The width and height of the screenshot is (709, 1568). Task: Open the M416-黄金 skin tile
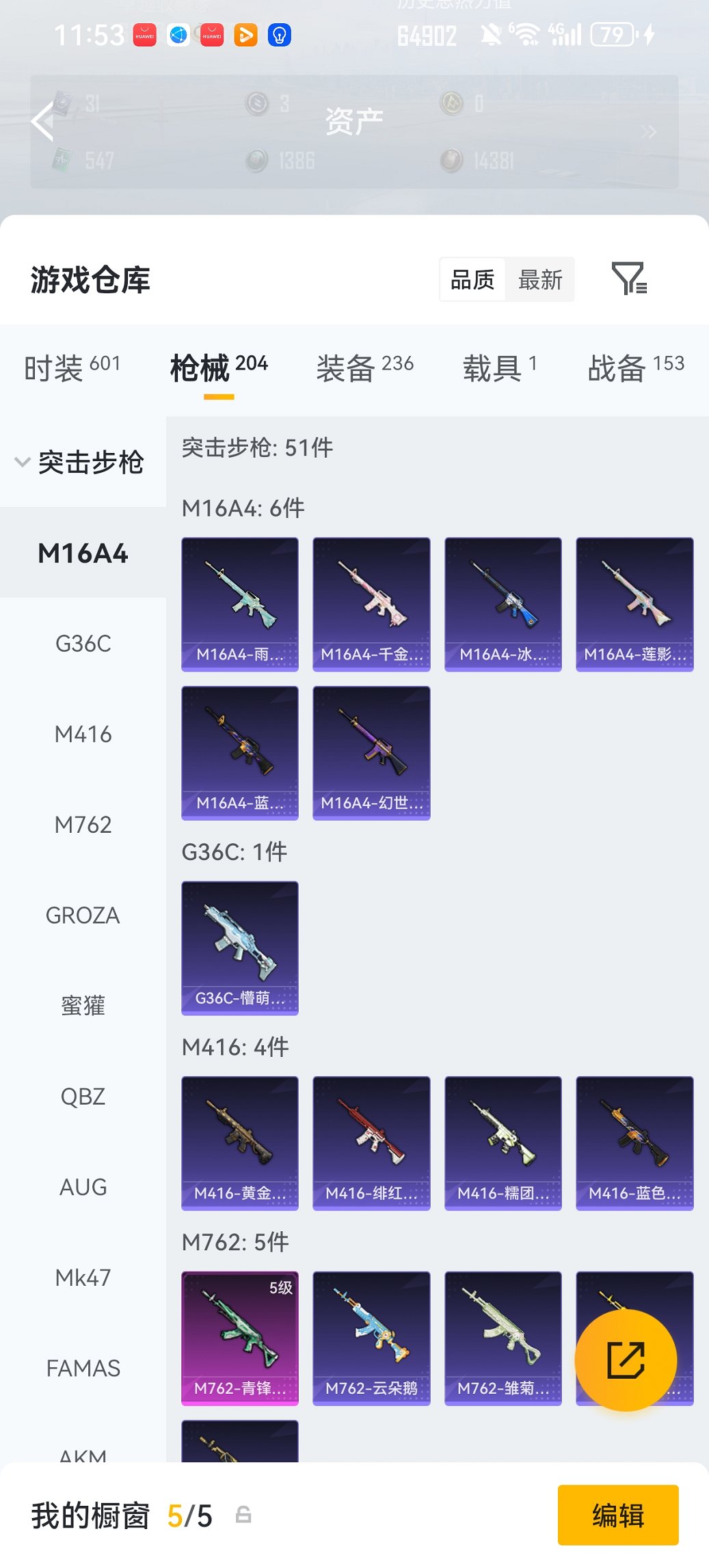(240, 1143)
